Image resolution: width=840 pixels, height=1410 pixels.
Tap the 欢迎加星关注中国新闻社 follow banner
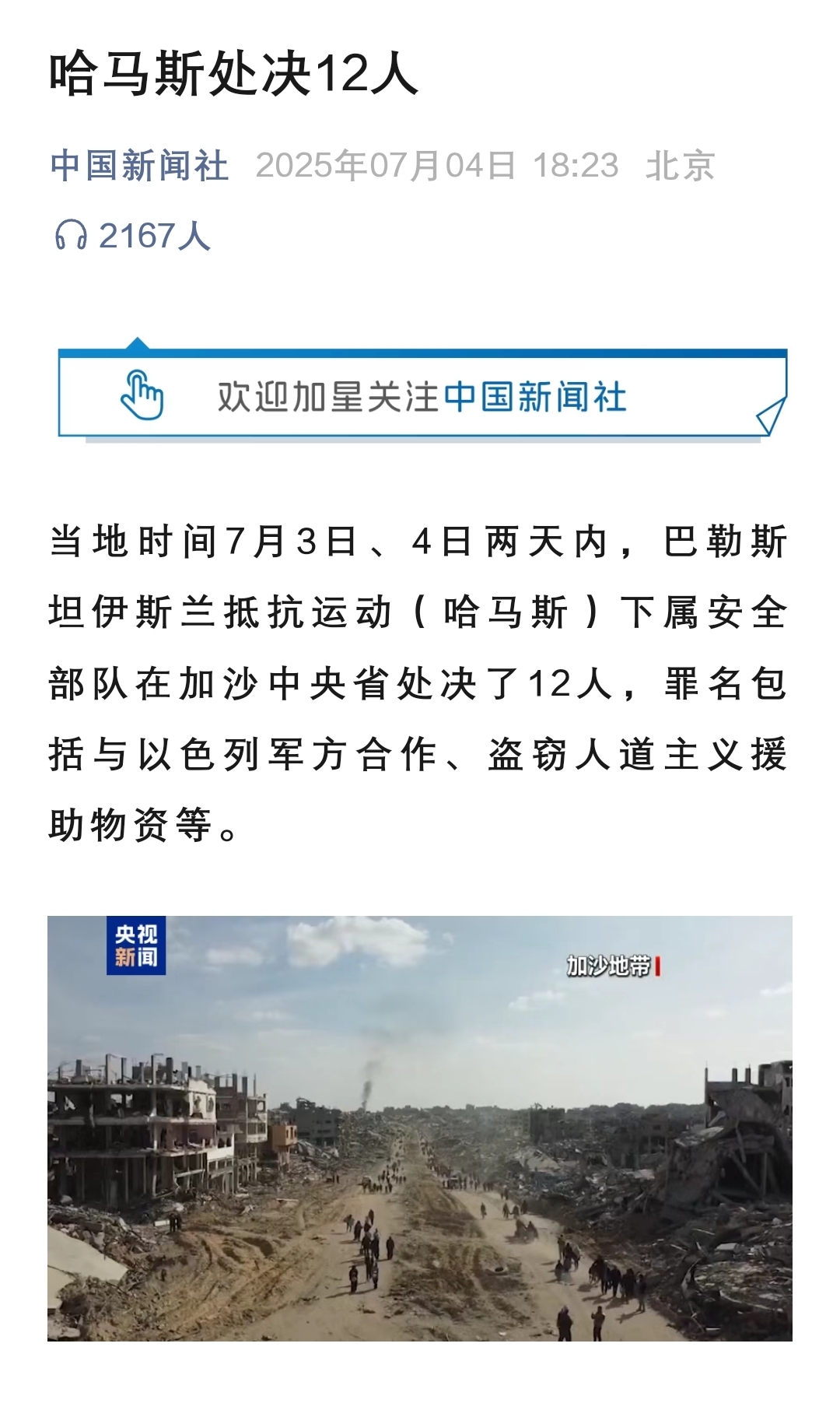point(422,395)
